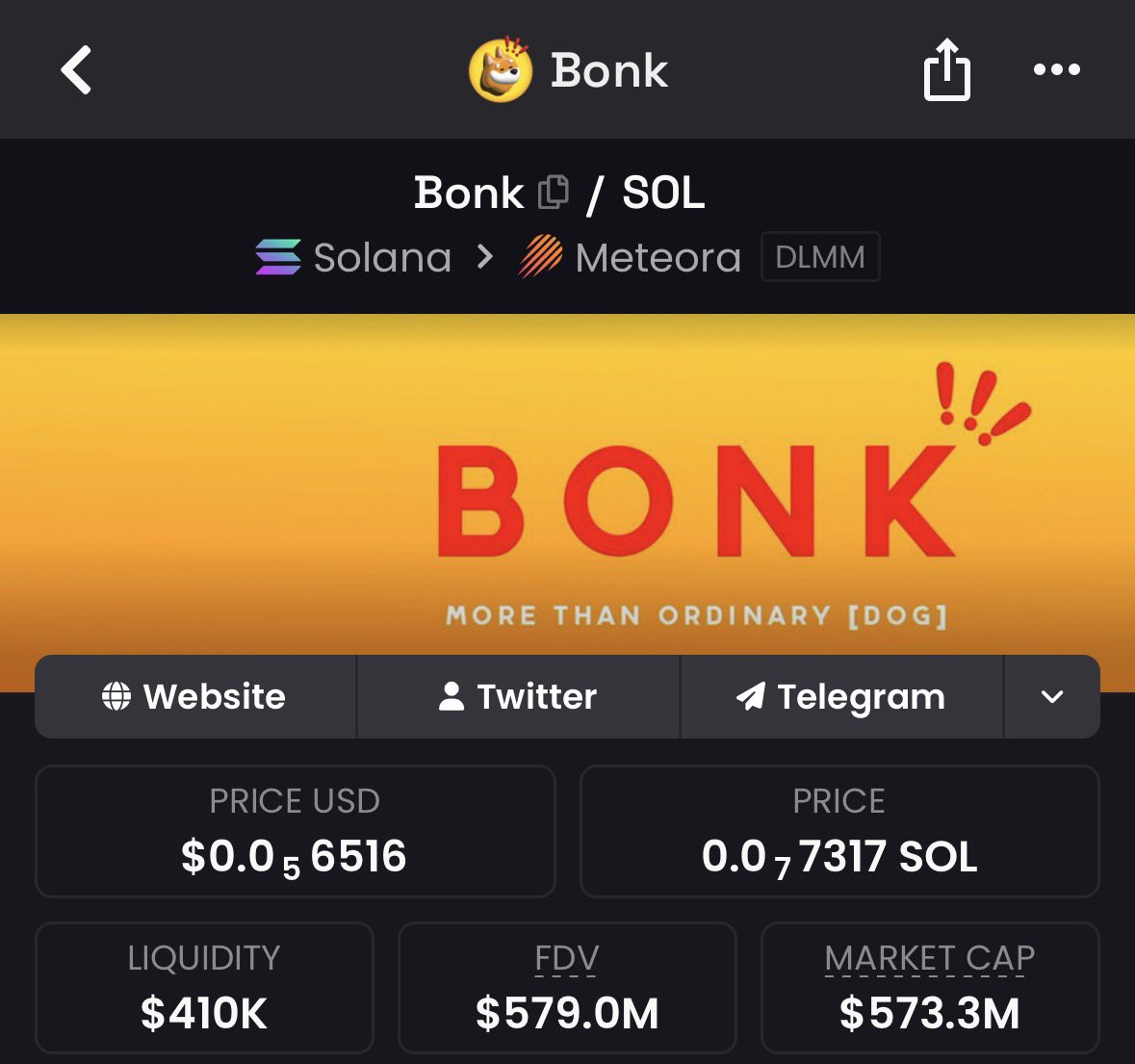Go back using the top-left arrow
This screenshot has width=1135, height=1064.
pos(76,70)
